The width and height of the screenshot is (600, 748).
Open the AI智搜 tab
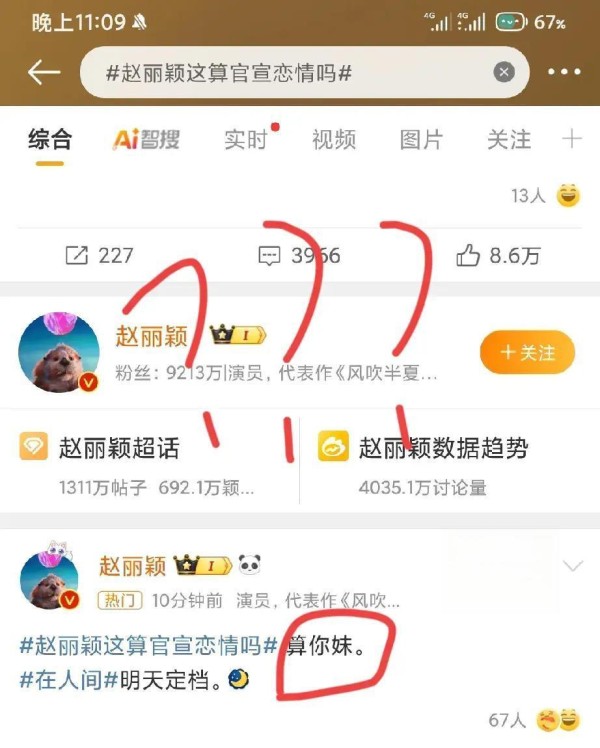[146, 139]
